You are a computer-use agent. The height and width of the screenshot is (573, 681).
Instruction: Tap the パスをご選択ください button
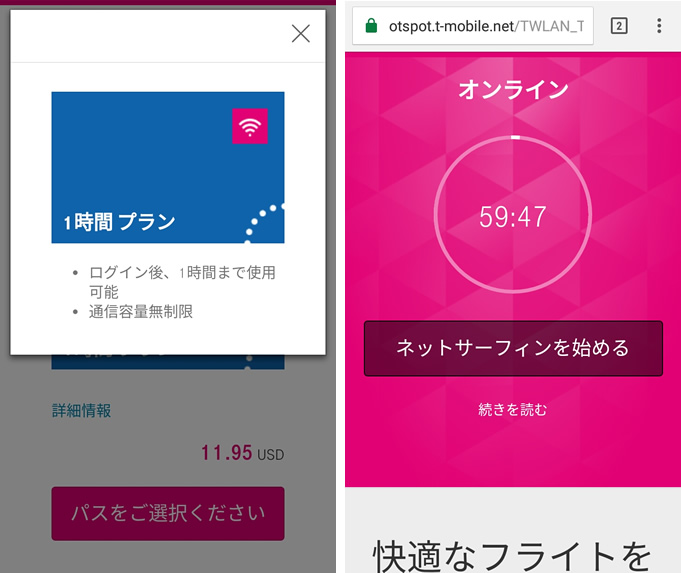pos(168,513)
